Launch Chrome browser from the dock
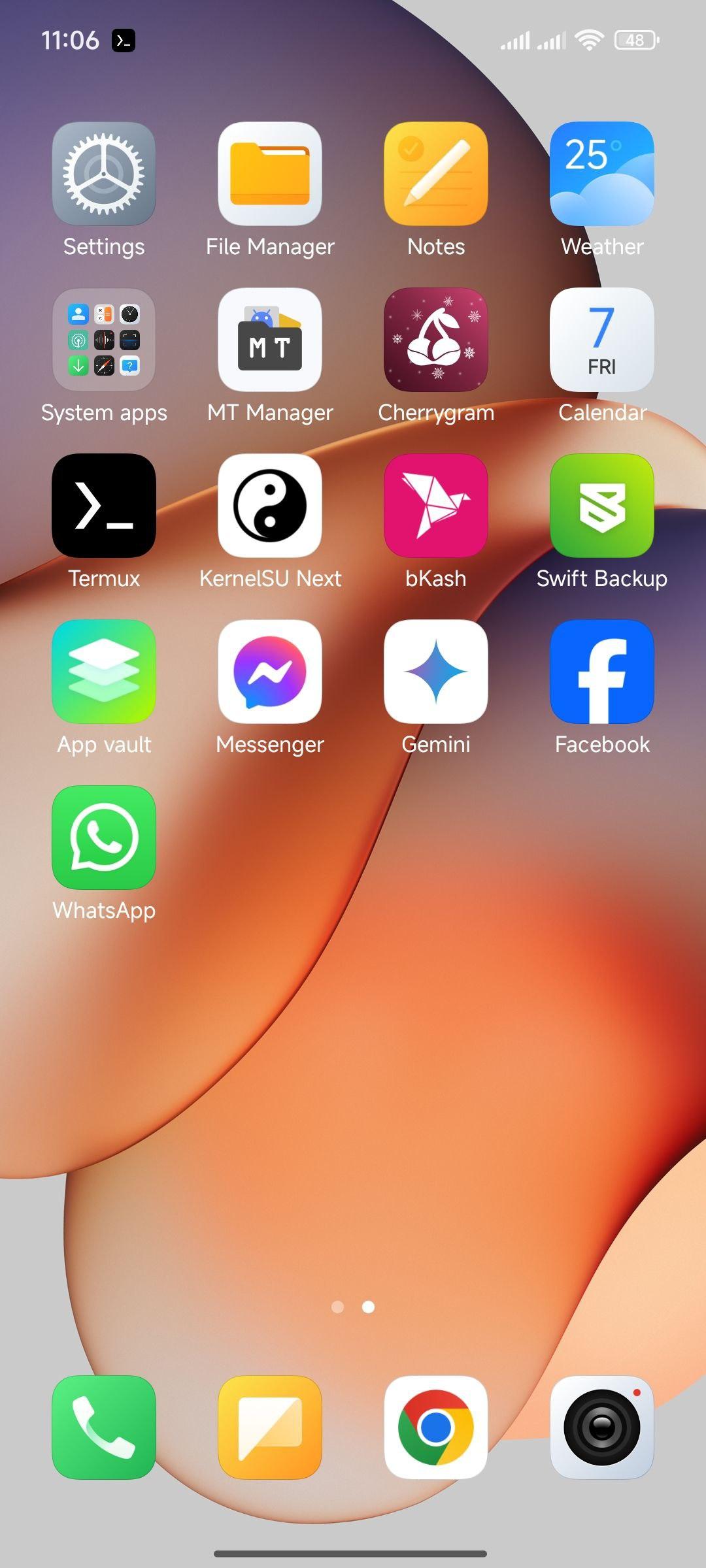 (x=436, y=1428)
